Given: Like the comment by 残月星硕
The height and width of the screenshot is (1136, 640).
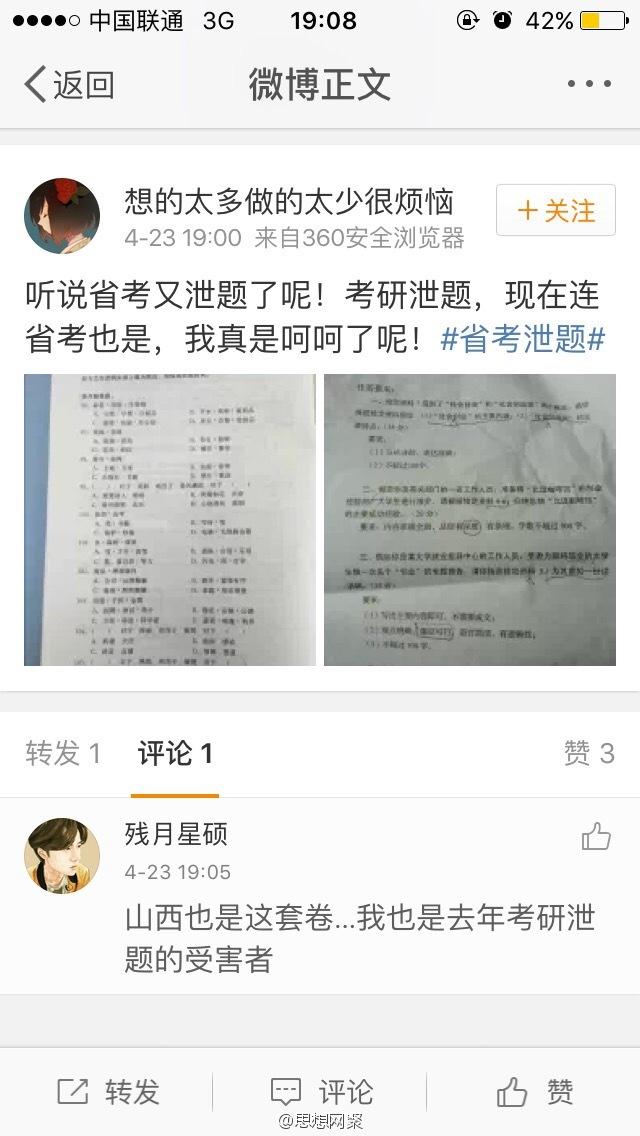Looking at the screenshot, I should (x=596, y=837).
